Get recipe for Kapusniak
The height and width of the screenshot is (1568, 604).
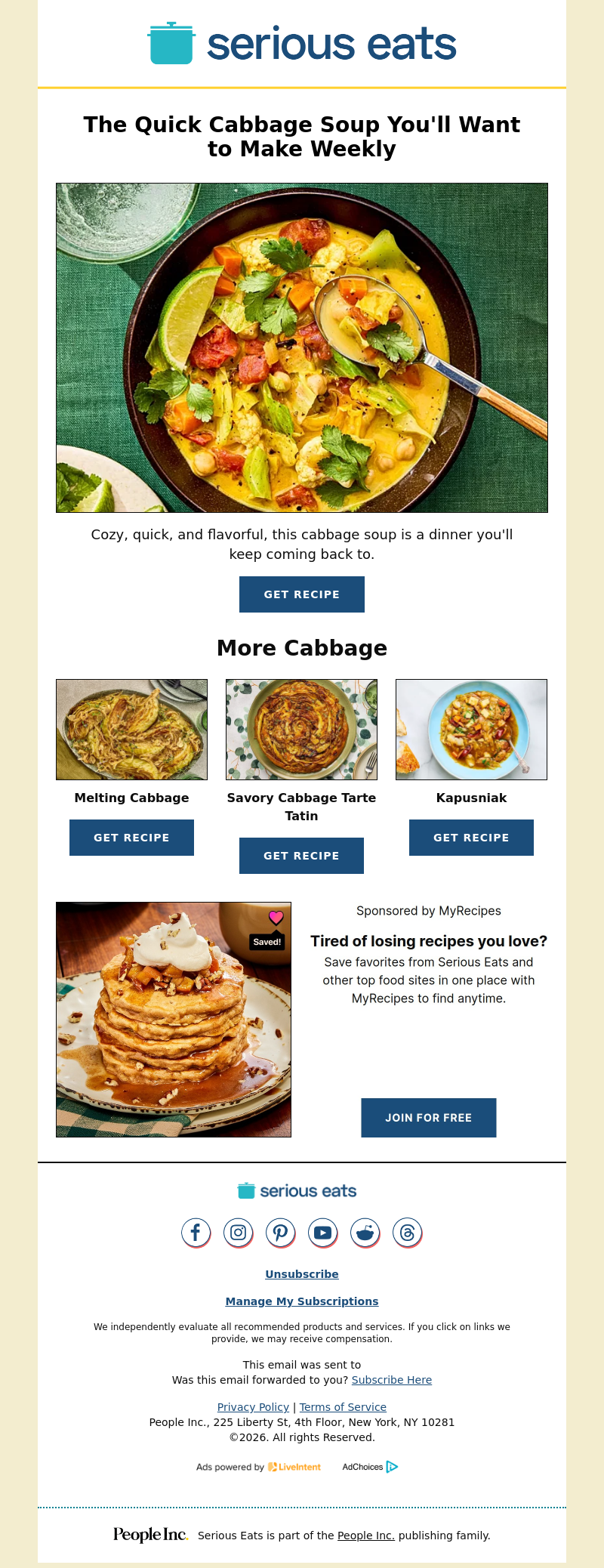[x=471, y=838]
